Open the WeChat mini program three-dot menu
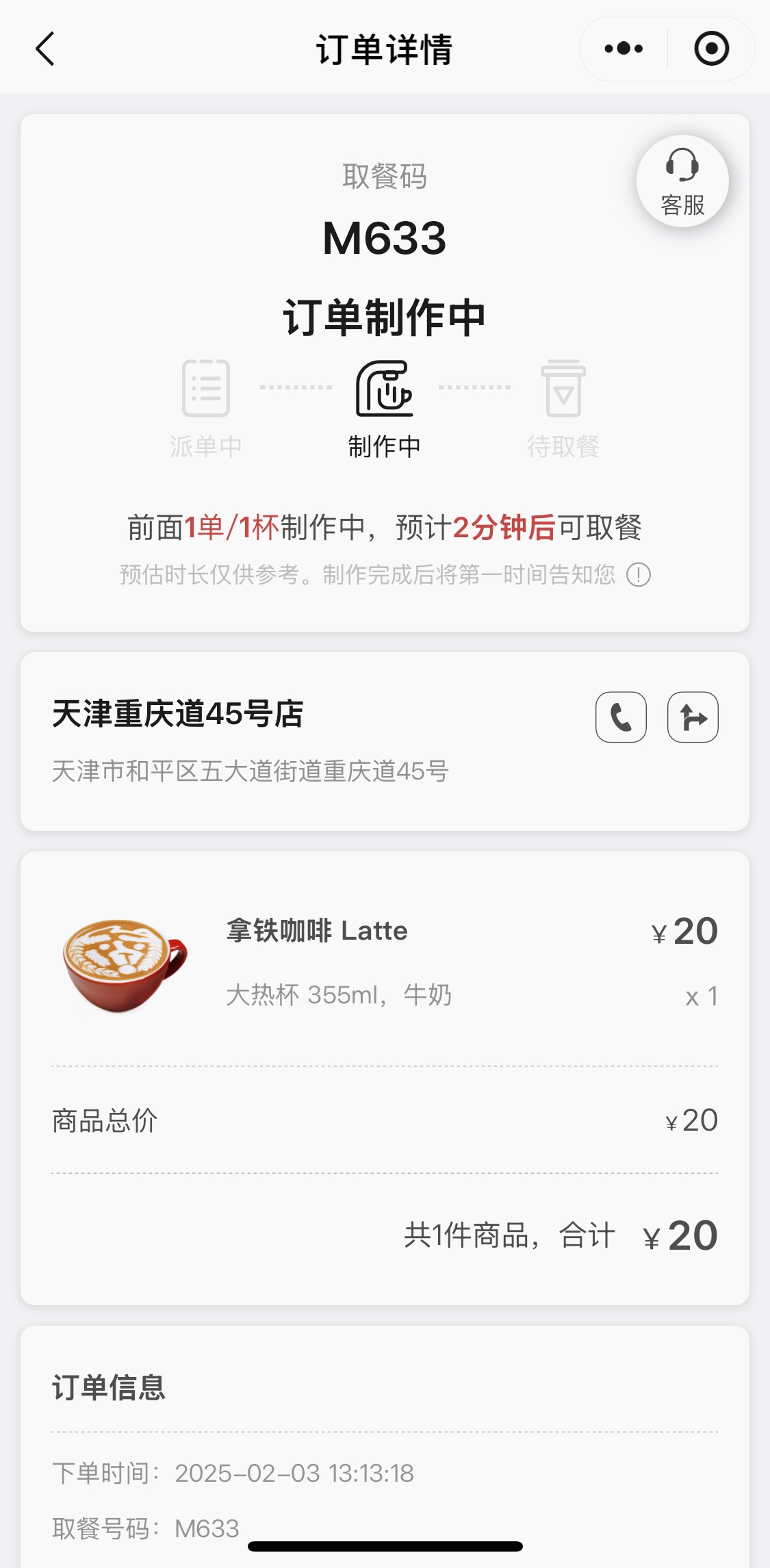 tap(622, 47)
